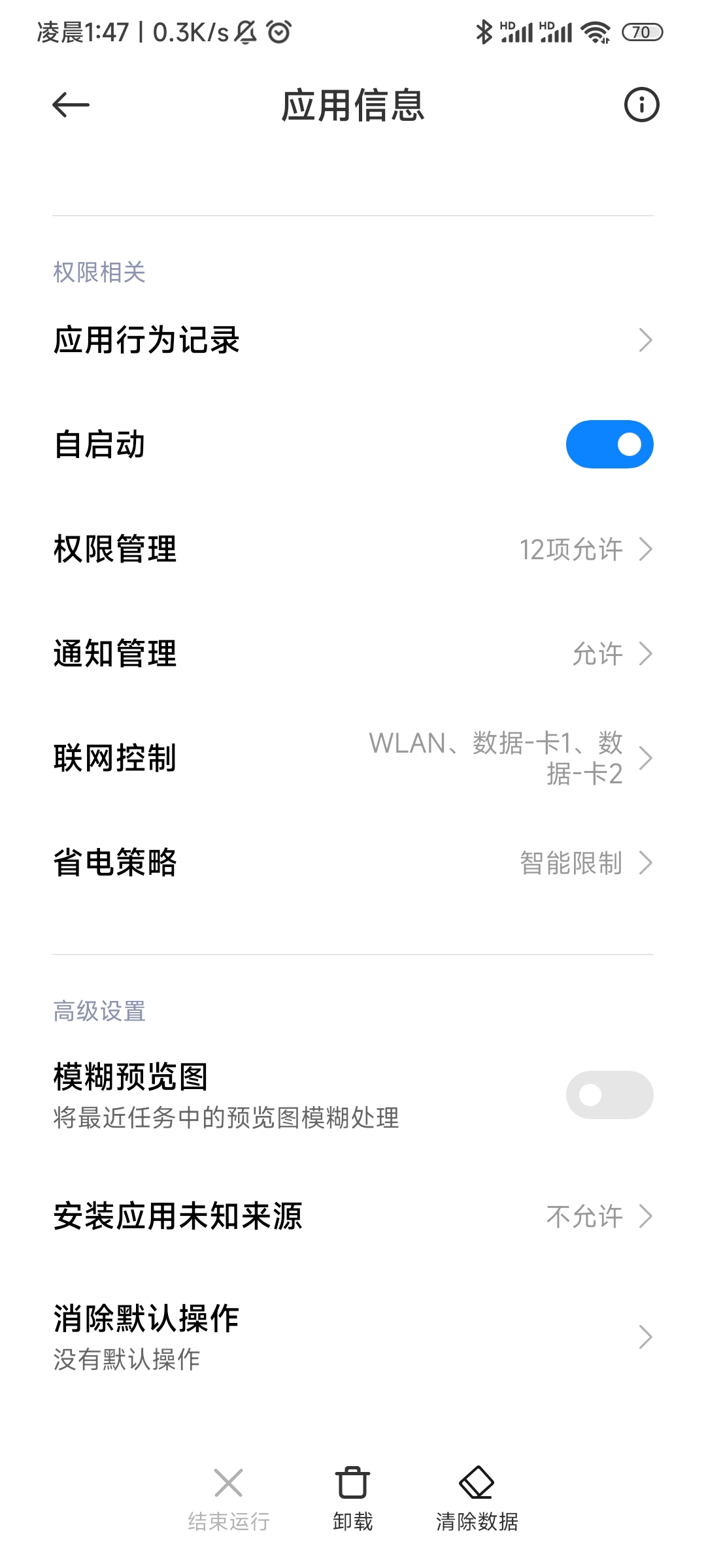Enable the 模糊预览图 switch
706x1568 pixels.
click(x=609, y=1095)
